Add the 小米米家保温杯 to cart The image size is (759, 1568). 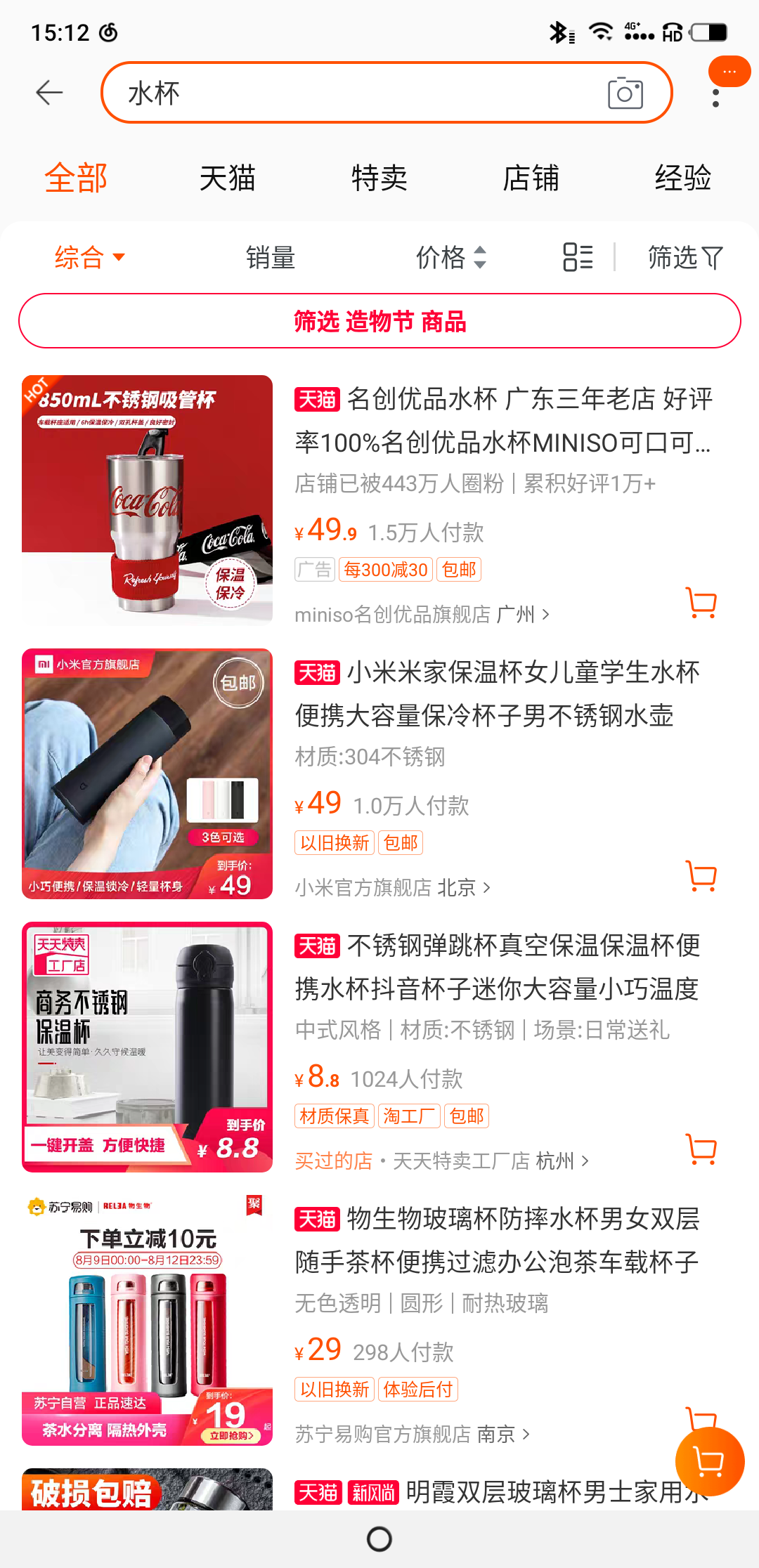click(701, 877)
